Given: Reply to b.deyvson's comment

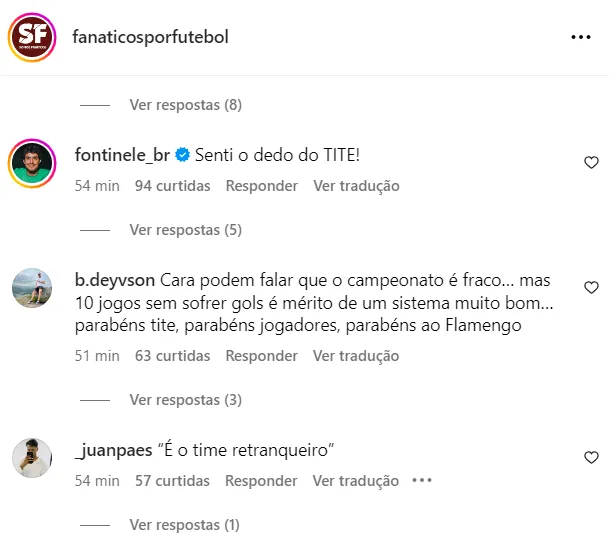Looking at the screenshot, I should [x=261, y=356].
